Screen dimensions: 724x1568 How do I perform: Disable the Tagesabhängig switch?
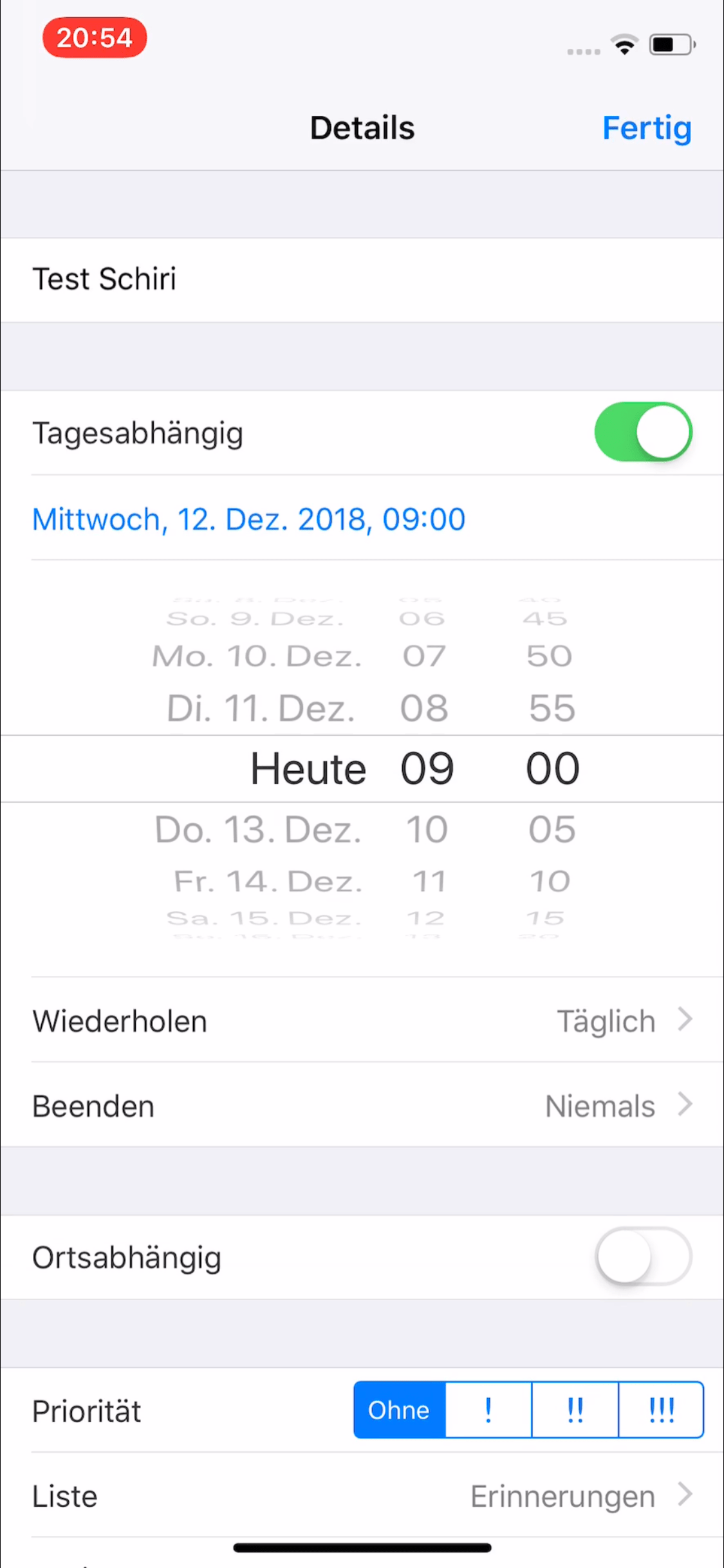[x=643, y=432]
